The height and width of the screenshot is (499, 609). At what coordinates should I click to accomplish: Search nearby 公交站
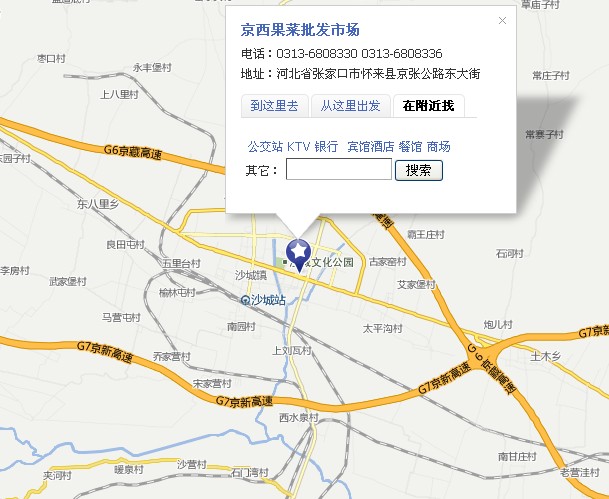(x=265, y=147)
